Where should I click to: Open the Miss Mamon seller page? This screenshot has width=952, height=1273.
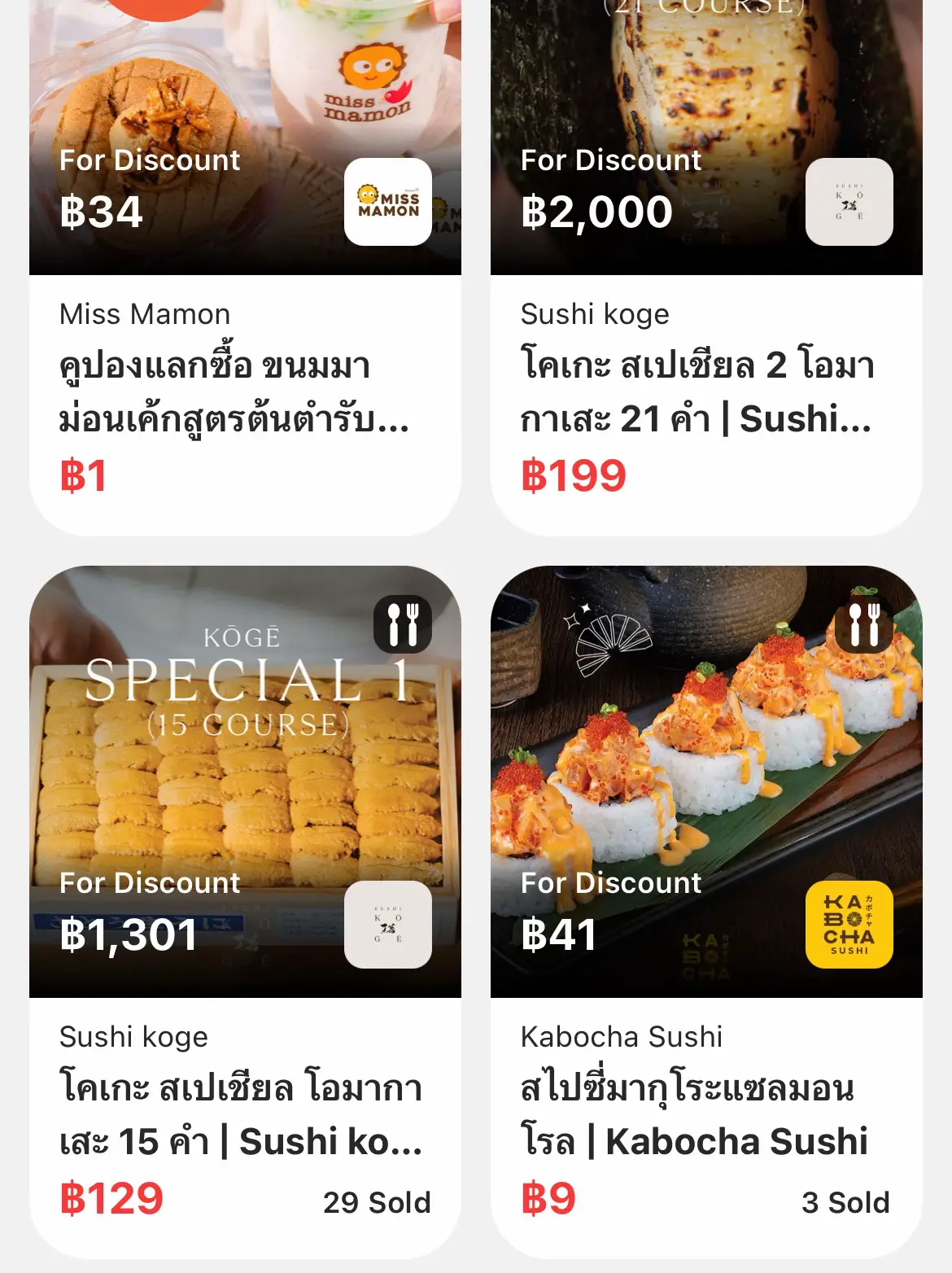pos(143,314)
